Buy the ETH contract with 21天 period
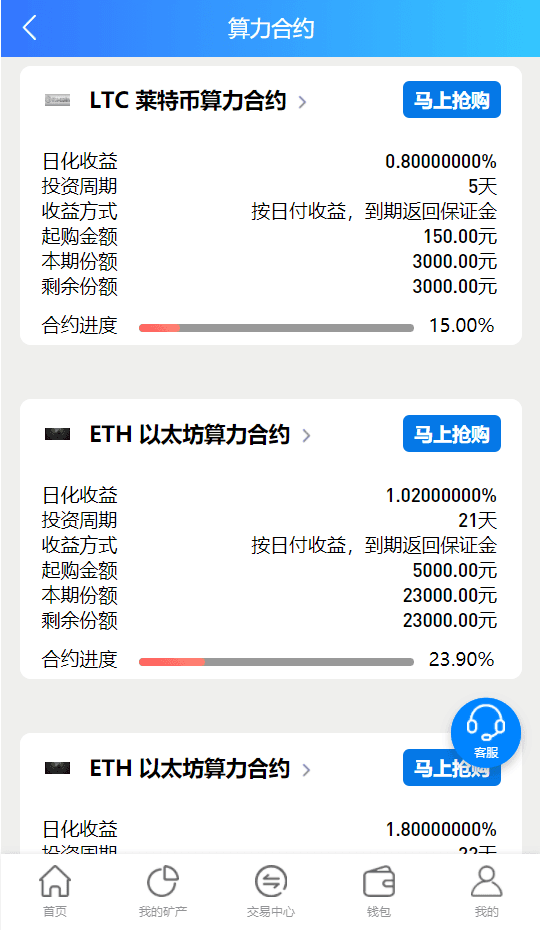 coord(452,434)
